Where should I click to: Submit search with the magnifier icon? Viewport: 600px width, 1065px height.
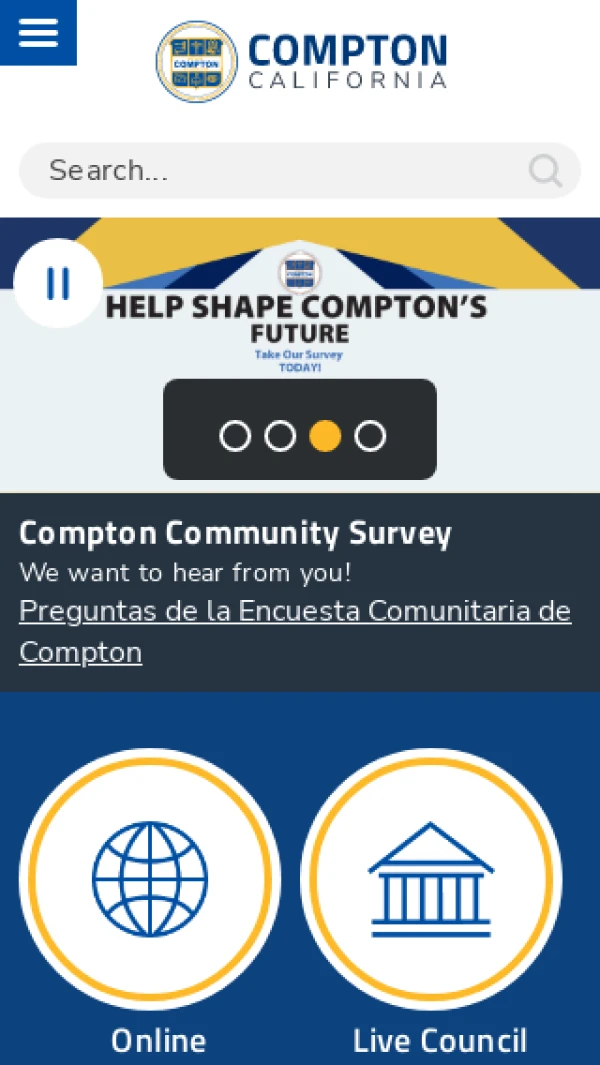point(546,170)
